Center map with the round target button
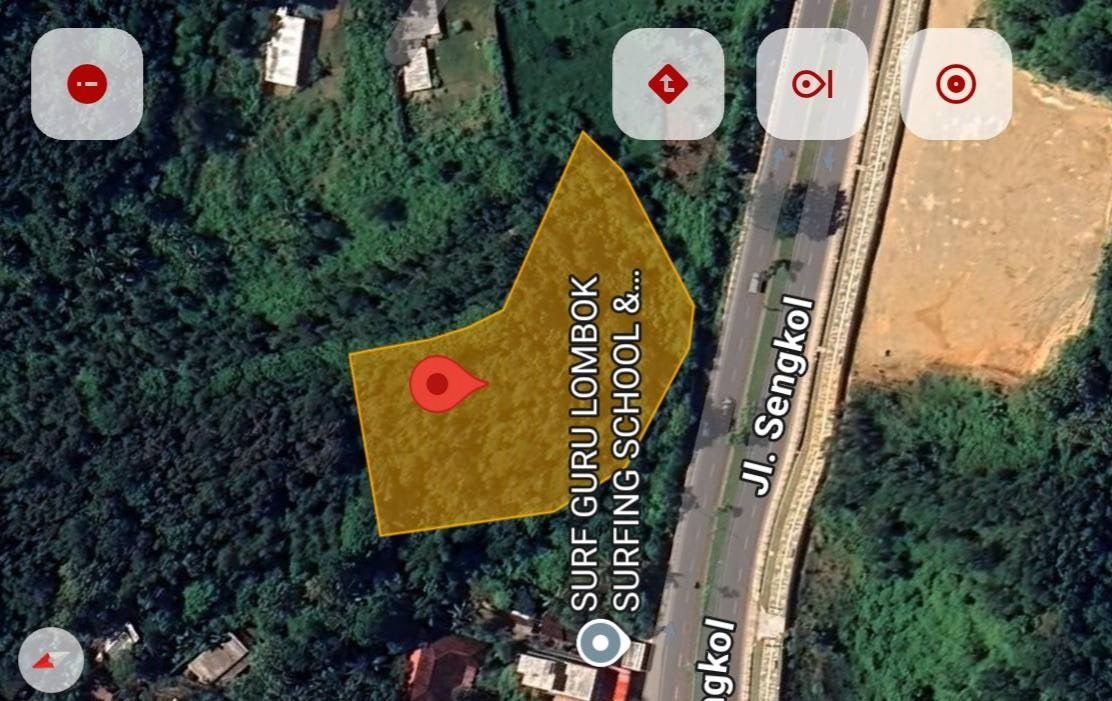Image resolution: width=1112 pixels, height=701 pixels. click(x=956, y=84)
